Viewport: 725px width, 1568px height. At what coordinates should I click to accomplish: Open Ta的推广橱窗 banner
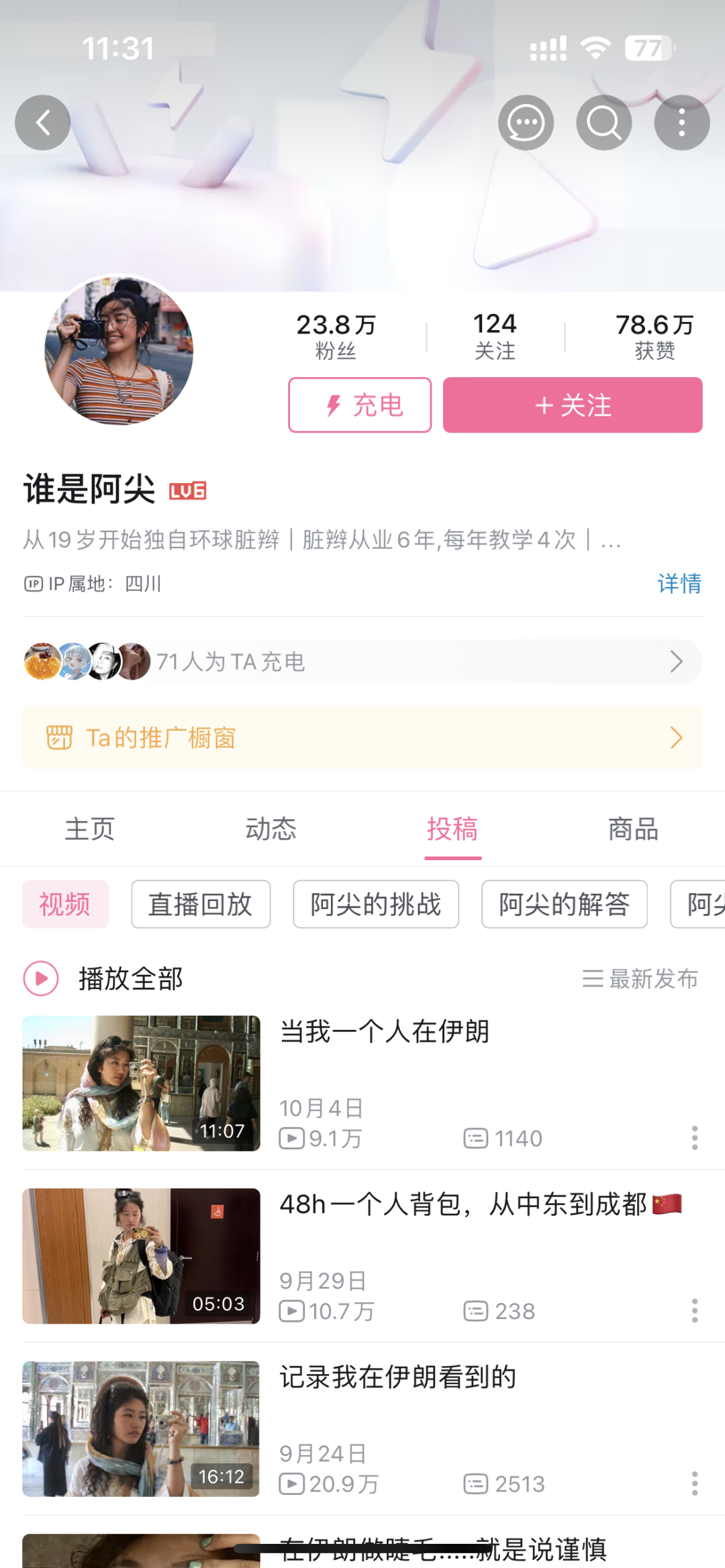point(362,738)
